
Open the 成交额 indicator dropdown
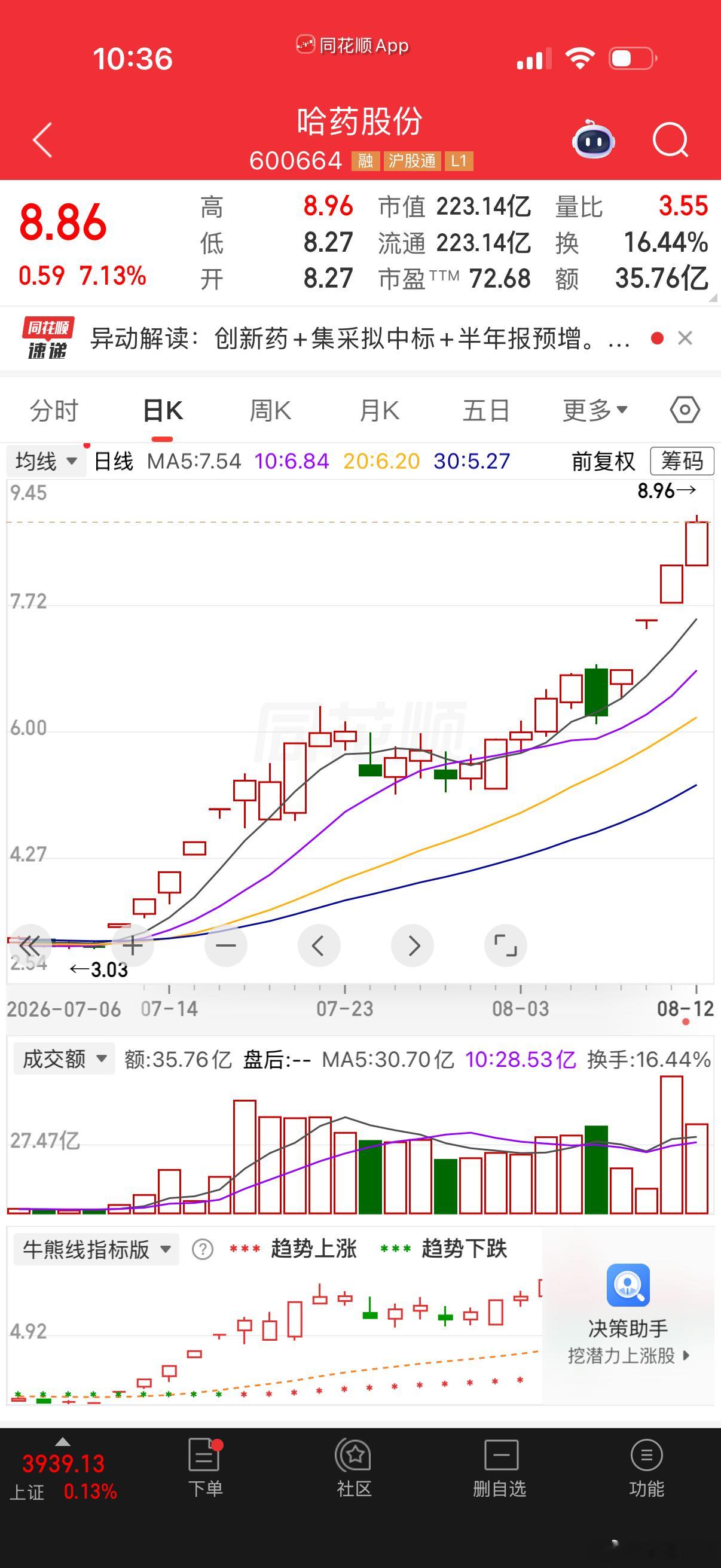pyautogui.click(x=64, y=1058)
